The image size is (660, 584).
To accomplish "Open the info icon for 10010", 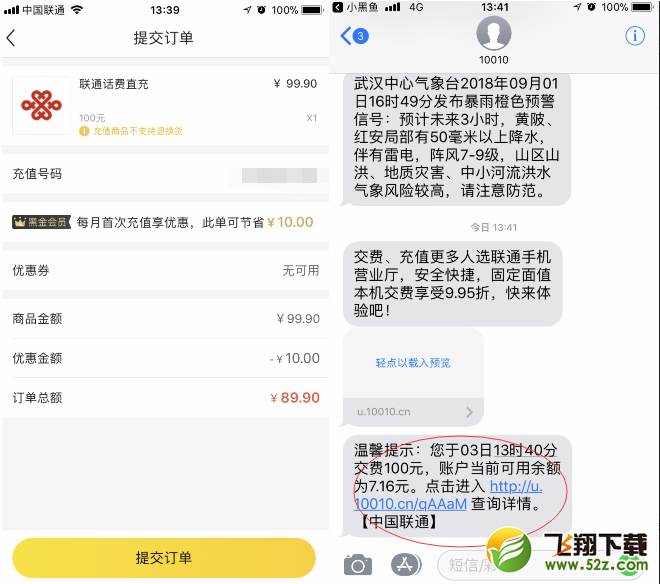I will point(634,36).
